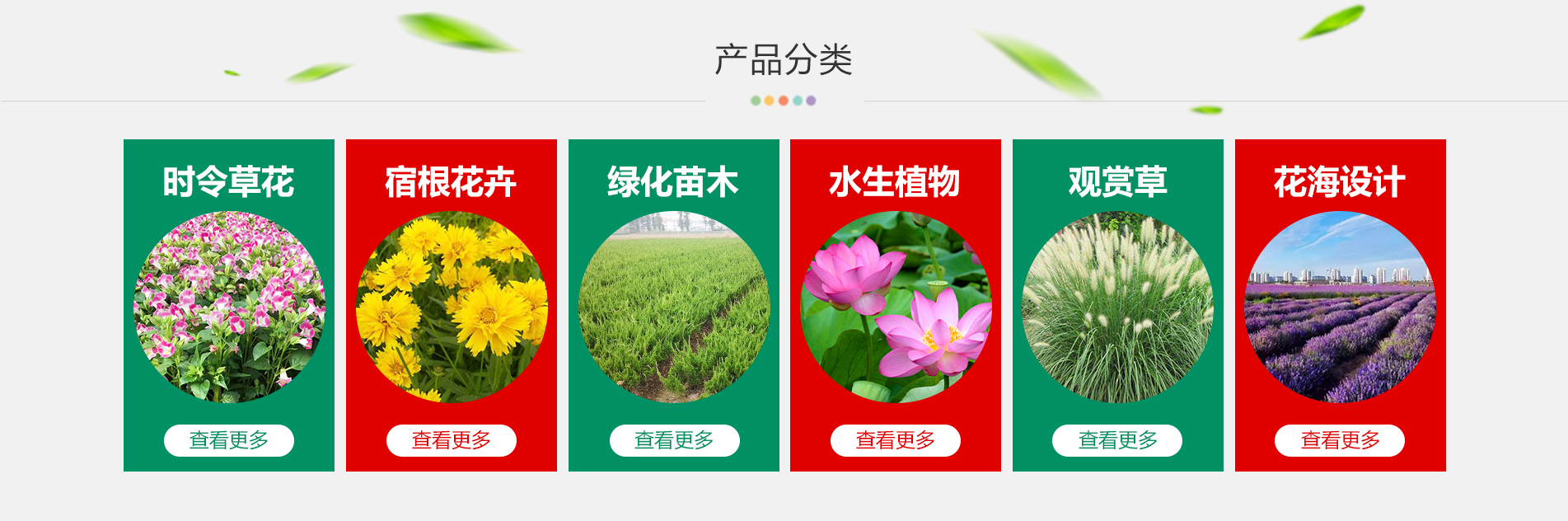This screenshot has width=1568, height=521.
Task: Open the 水生植物 lotus picture
Action: [896, 307]
